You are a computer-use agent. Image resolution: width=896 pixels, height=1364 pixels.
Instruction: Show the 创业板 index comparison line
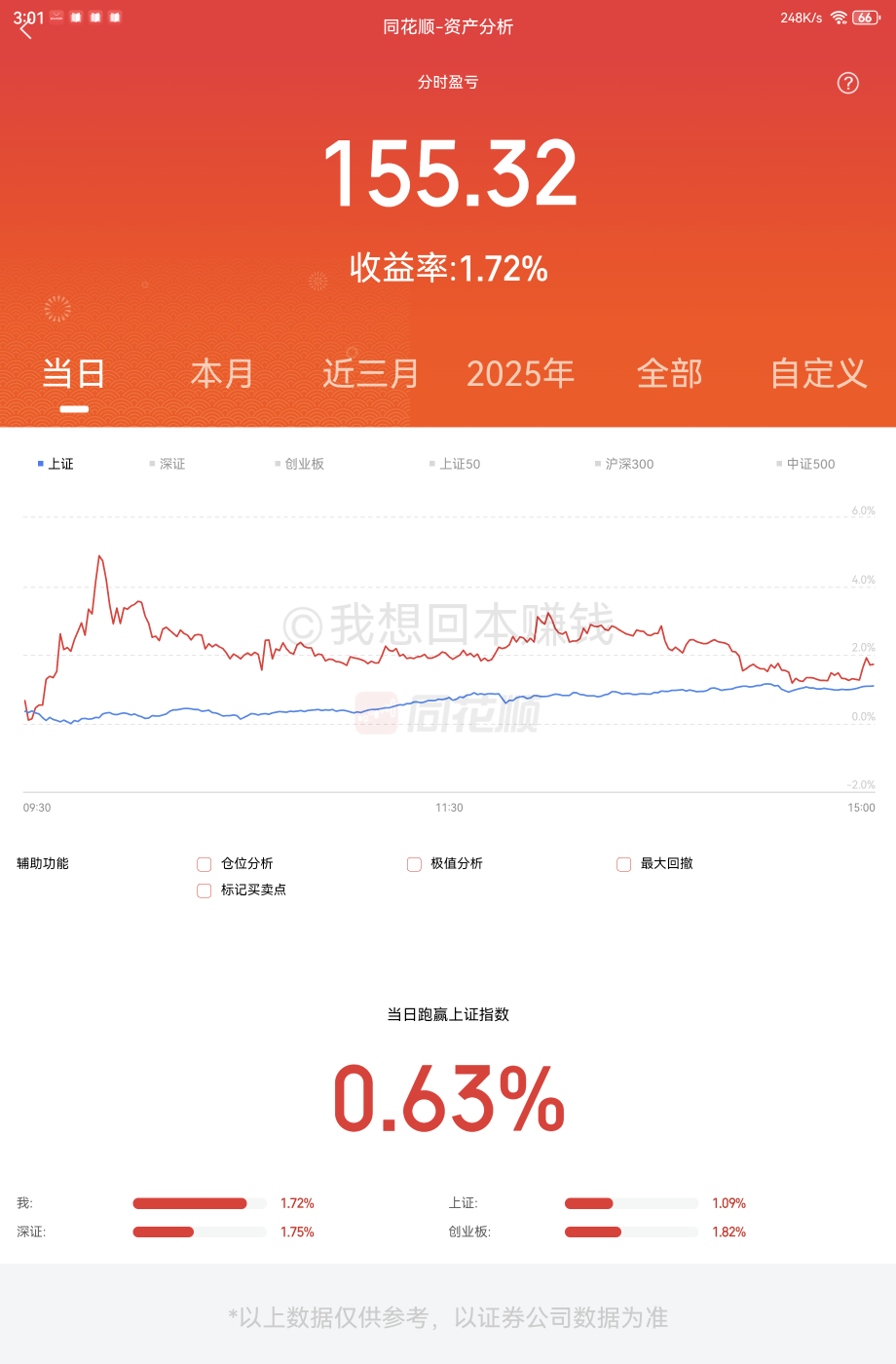tap(300, 464)
